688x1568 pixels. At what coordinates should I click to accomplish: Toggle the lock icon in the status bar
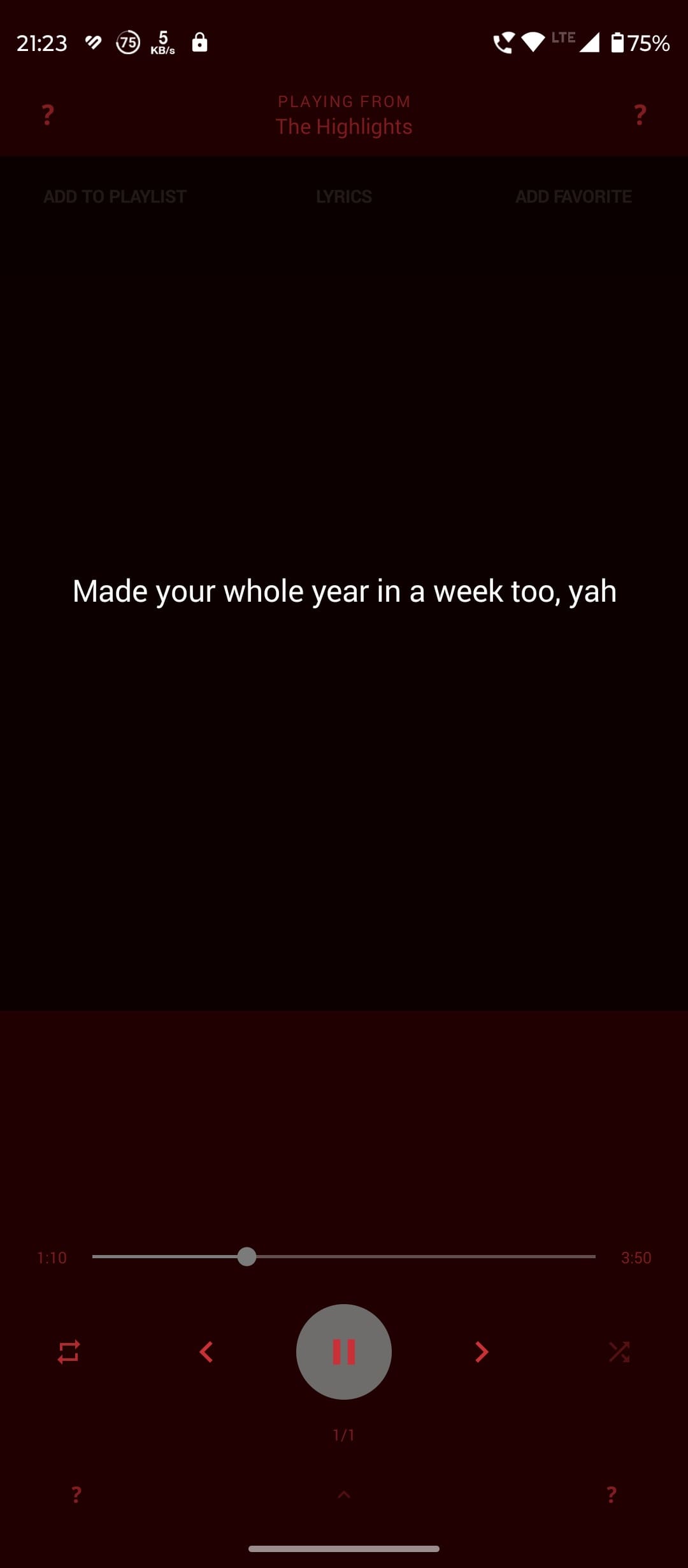tap(199, 43)
